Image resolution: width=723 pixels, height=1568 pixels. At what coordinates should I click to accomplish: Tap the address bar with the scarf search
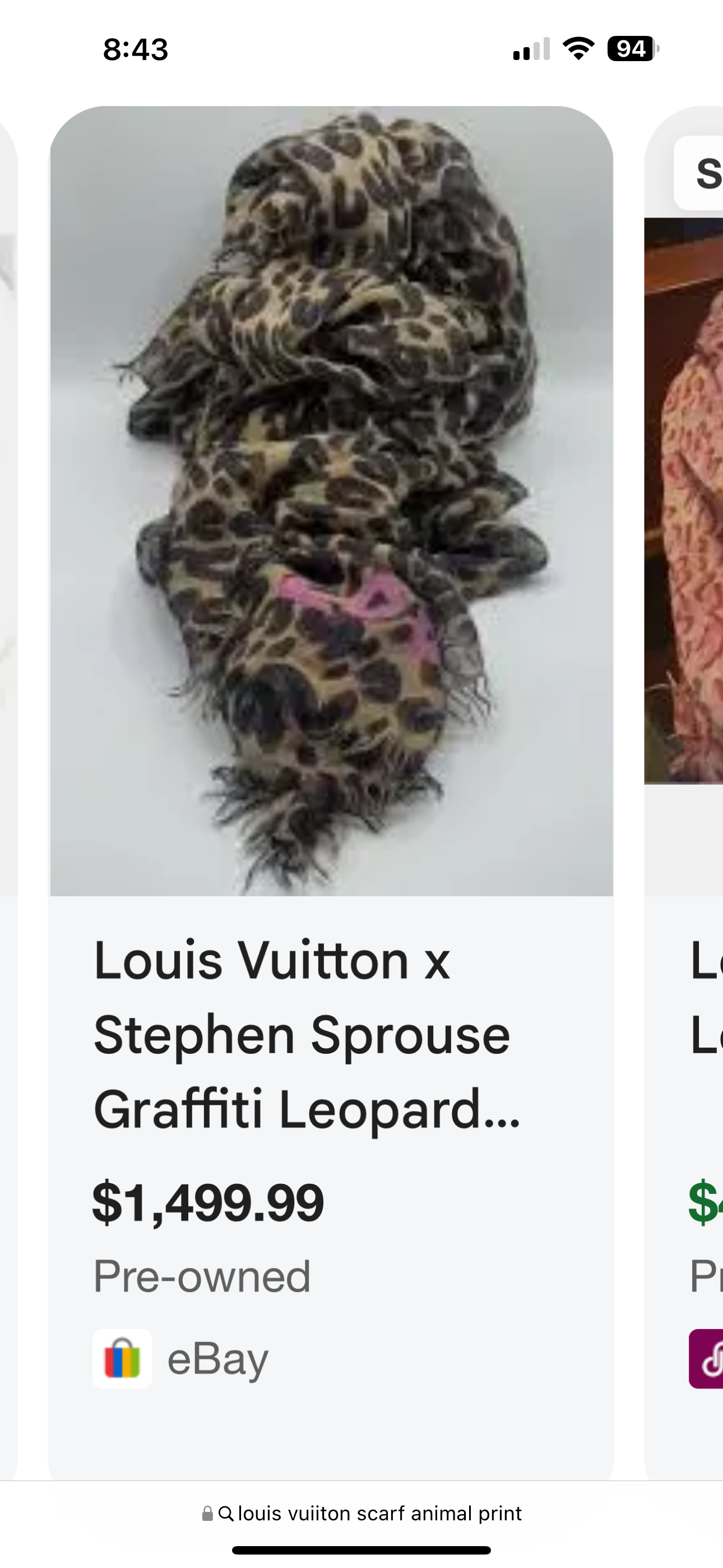tap(361, 1513)
